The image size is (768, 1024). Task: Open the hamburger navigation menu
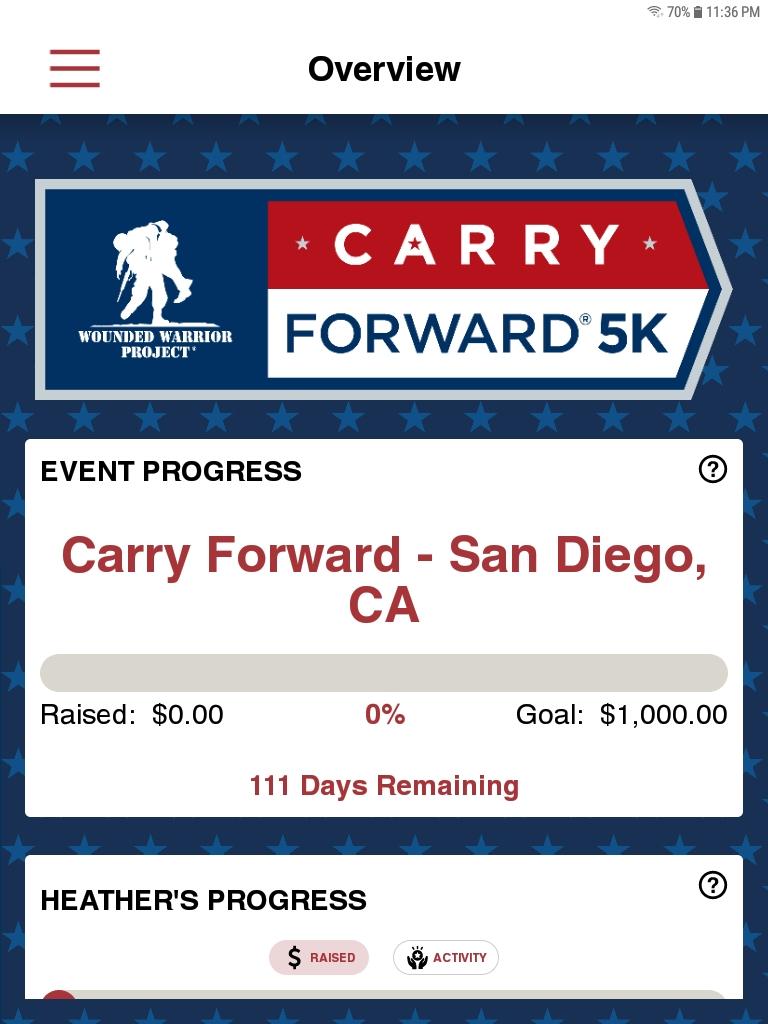pyautogui.click(x=75, y=68)
